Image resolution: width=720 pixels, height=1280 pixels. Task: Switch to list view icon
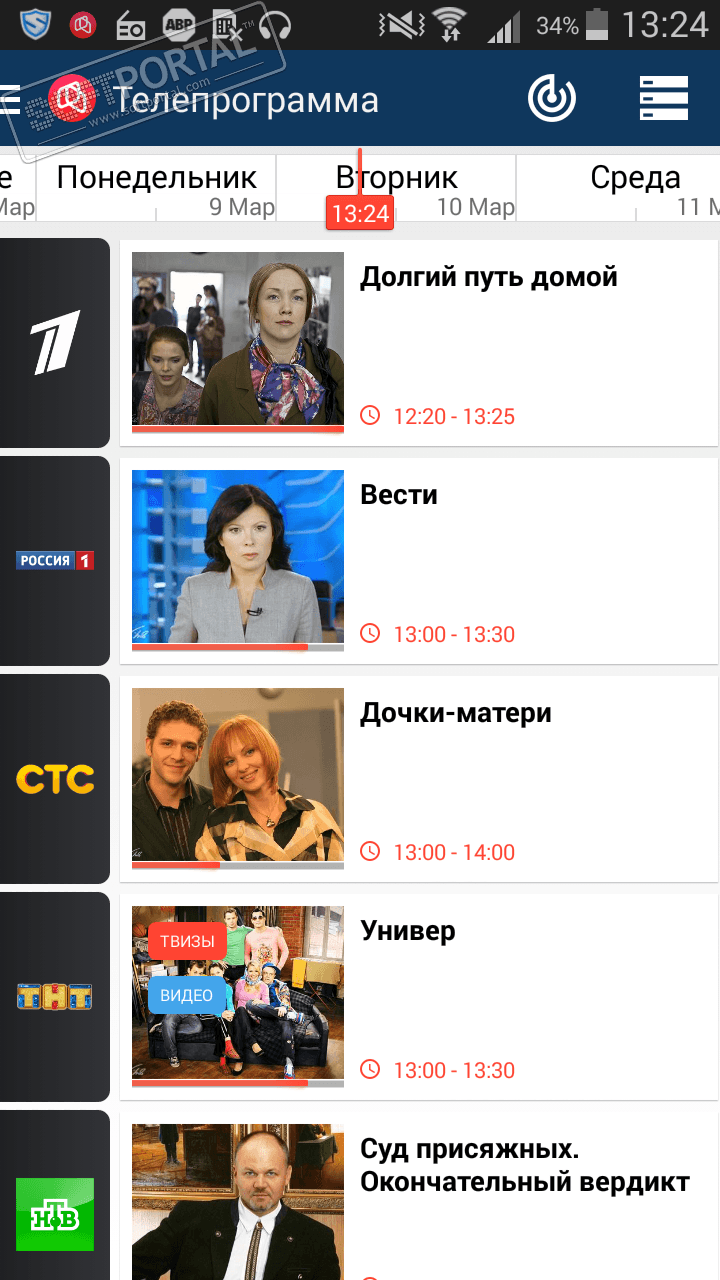click(x=664, y=99)
